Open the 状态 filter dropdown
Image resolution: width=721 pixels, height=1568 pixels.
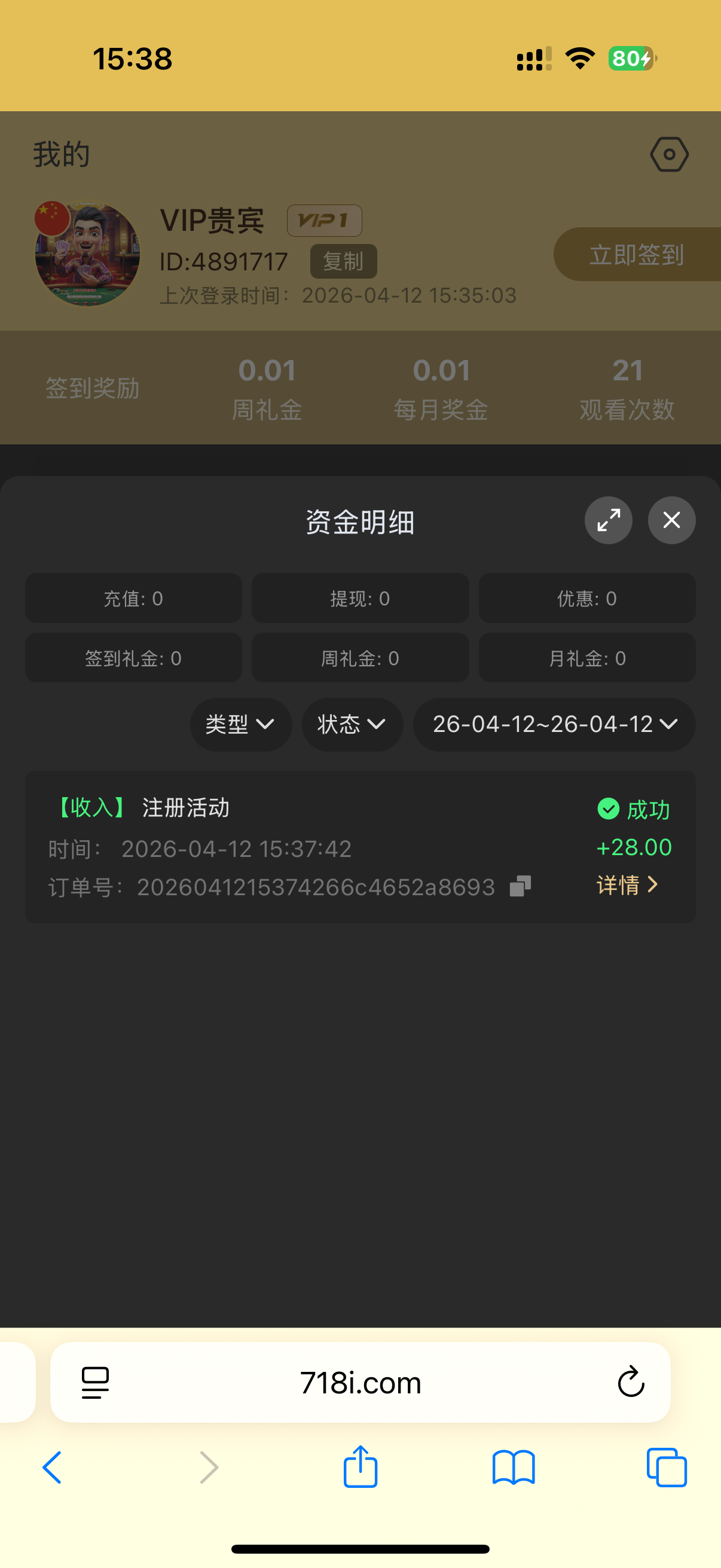pos(352,724)
